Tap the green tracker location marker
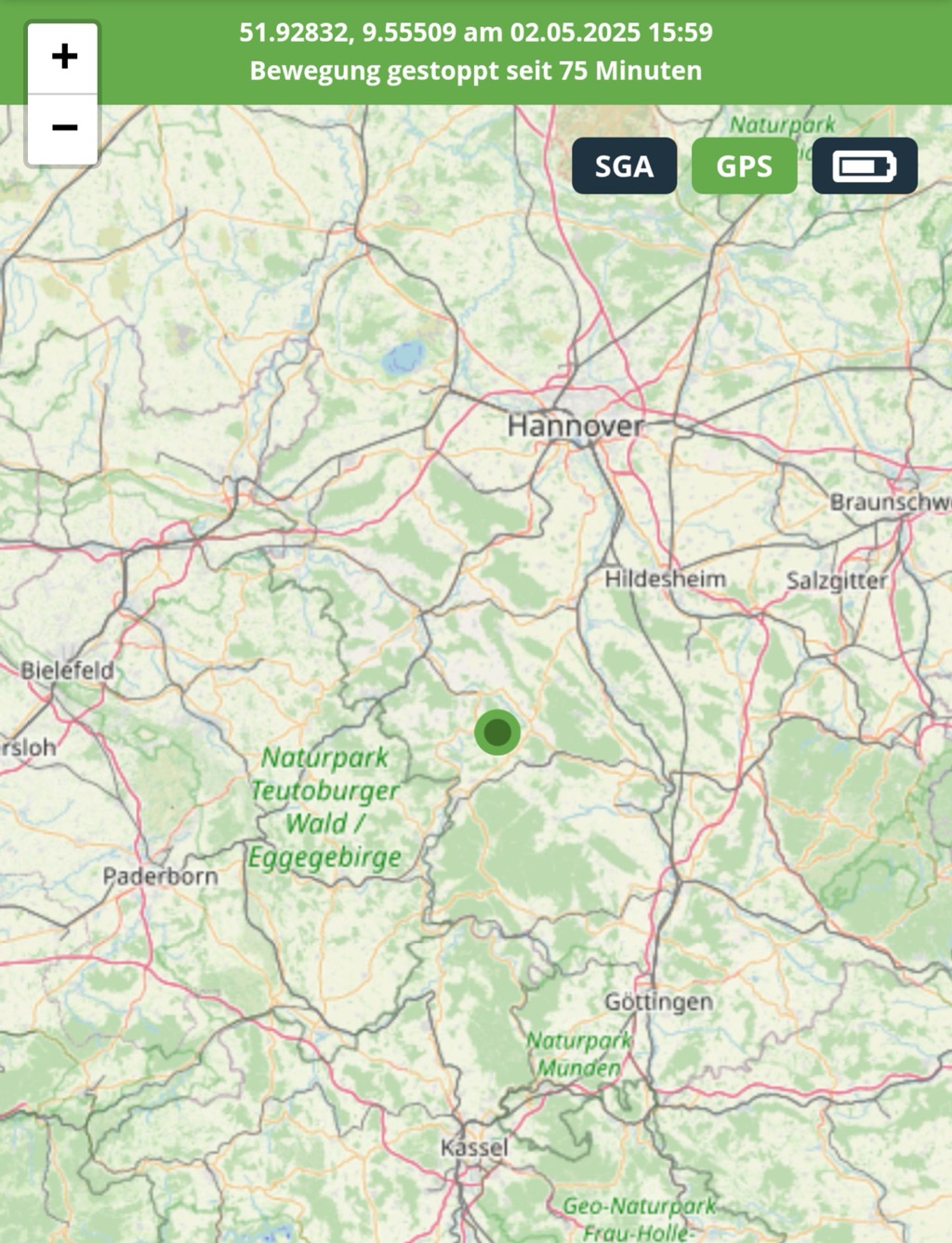Screen dimensions: 952x1243 497,733
